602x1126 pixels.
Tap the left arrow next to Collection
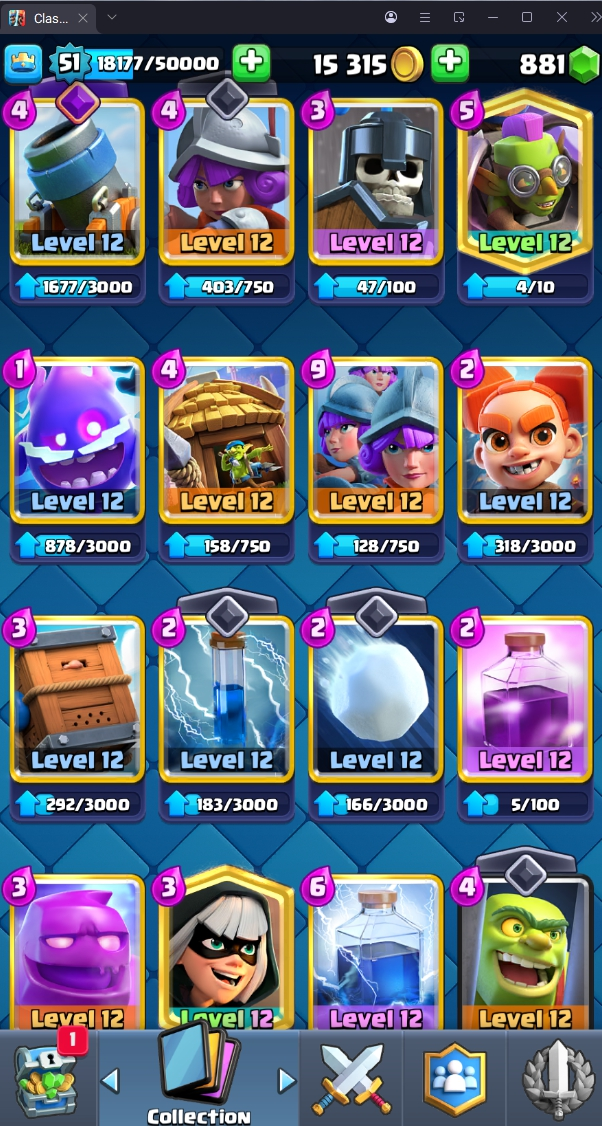tap(111, 1080)
